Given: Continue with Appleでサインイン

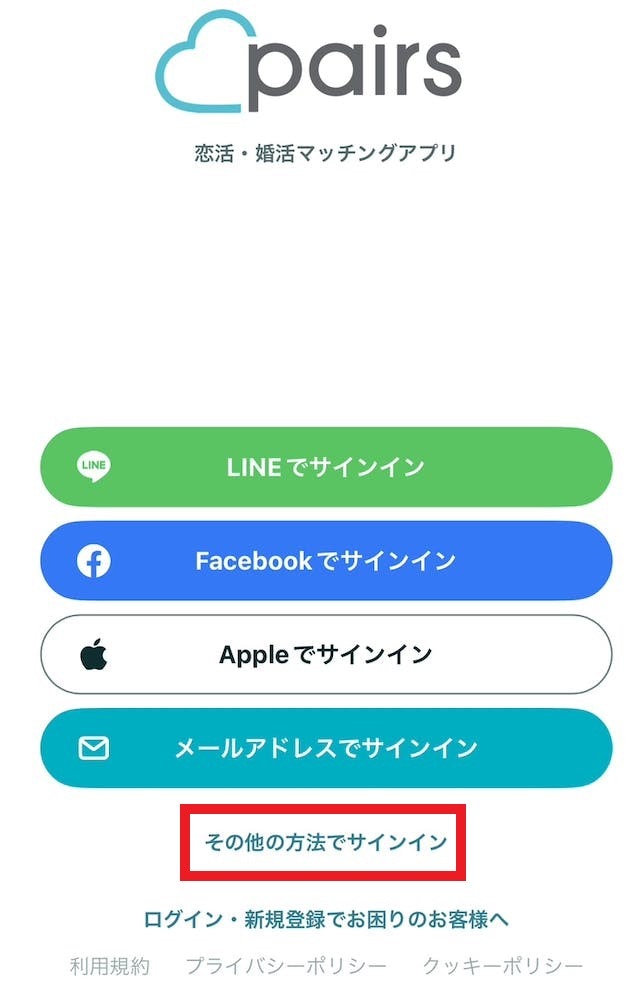Looking at the screenshot, I should pos(325,655).
